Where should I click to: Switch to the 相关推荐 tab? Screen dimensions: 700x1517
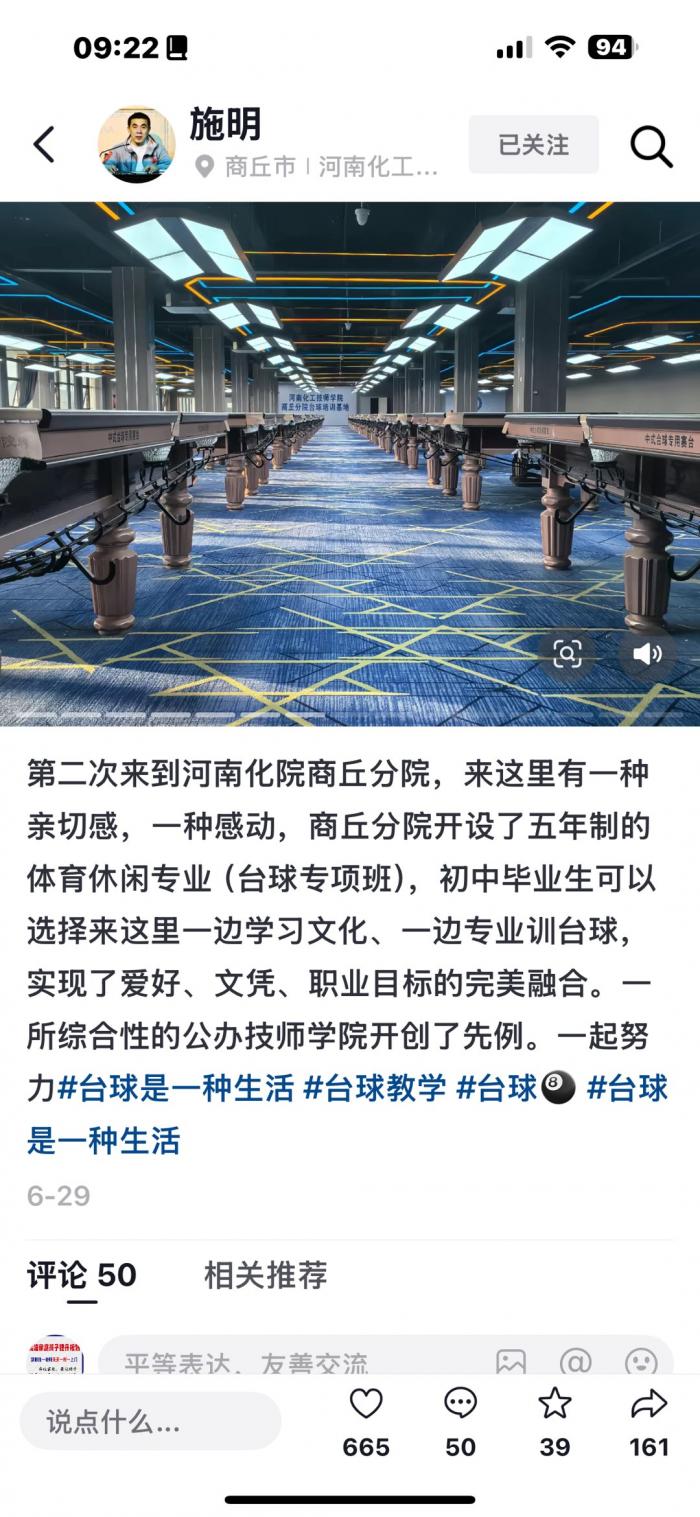[x=265, y=1275]
